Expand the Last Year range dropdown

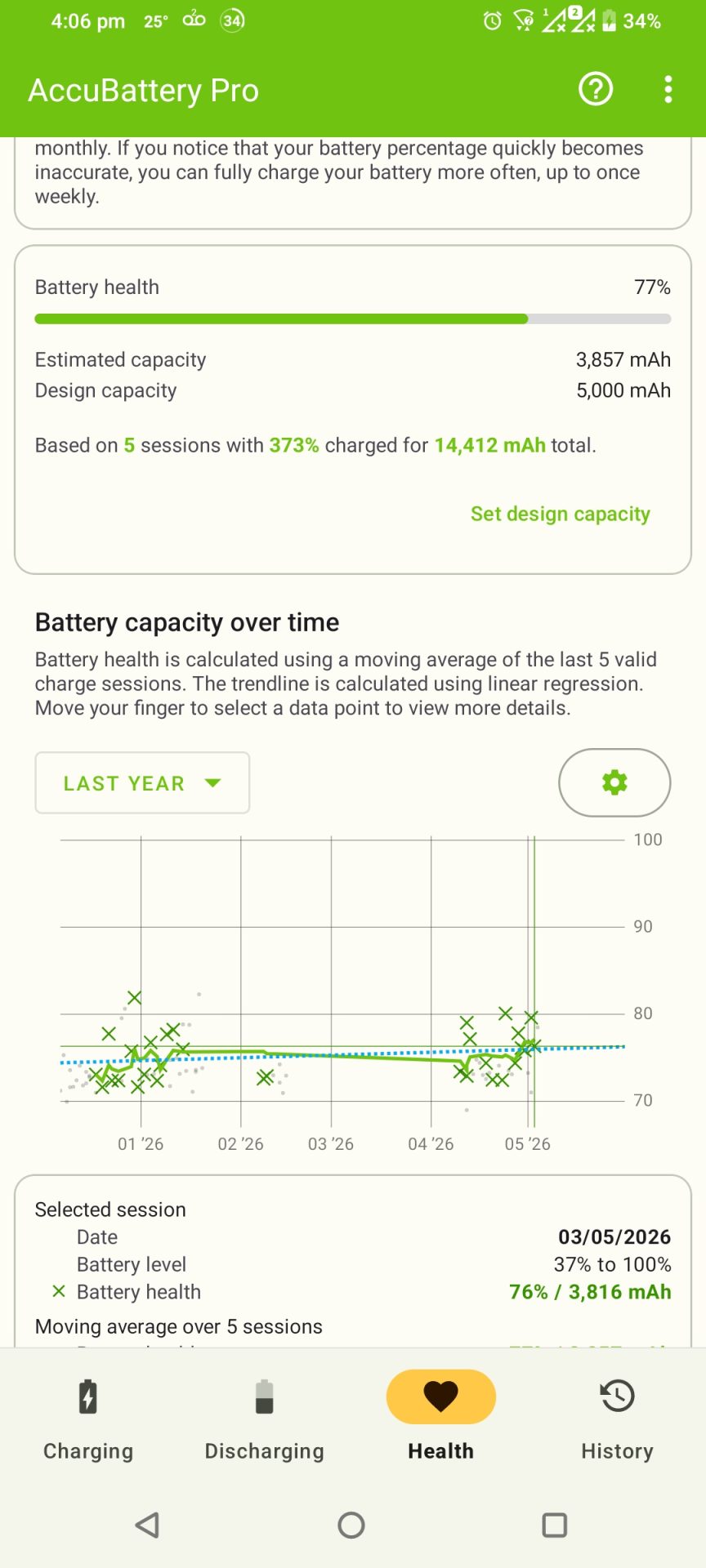pos(142,782)
